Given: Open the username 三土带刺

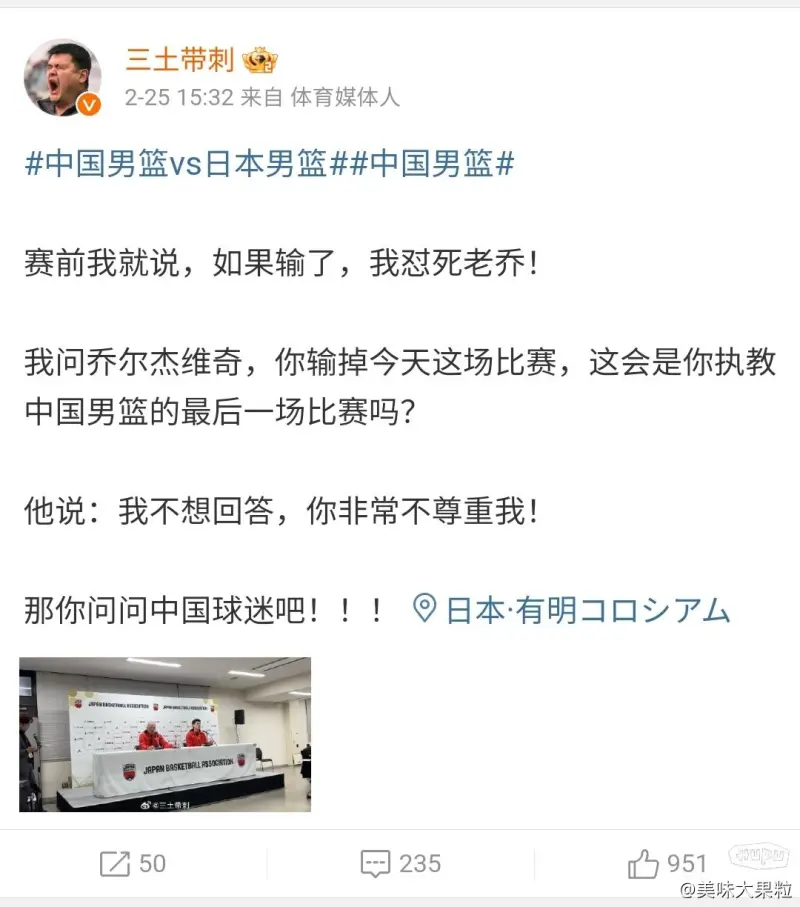Looking at the screenshot, I should click(180, 59).
